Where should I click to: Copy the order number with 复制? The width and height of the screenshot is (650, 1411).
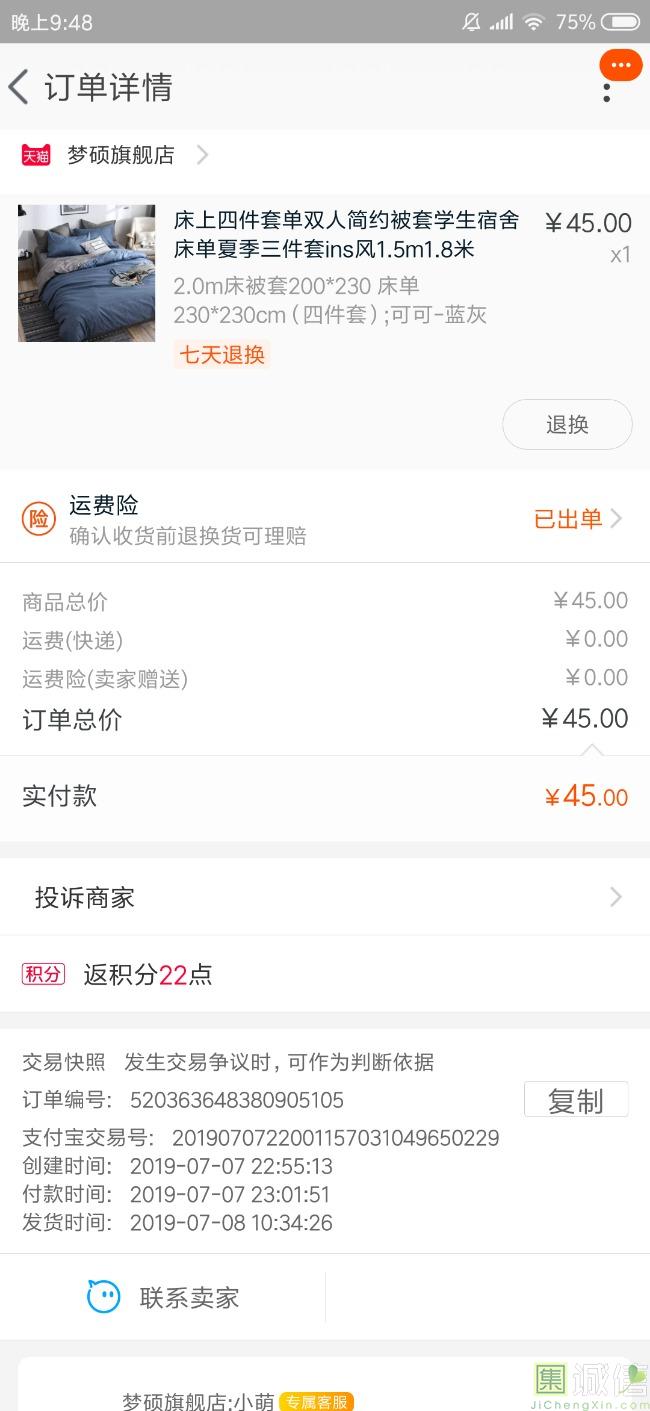(x=576, y=1100)
